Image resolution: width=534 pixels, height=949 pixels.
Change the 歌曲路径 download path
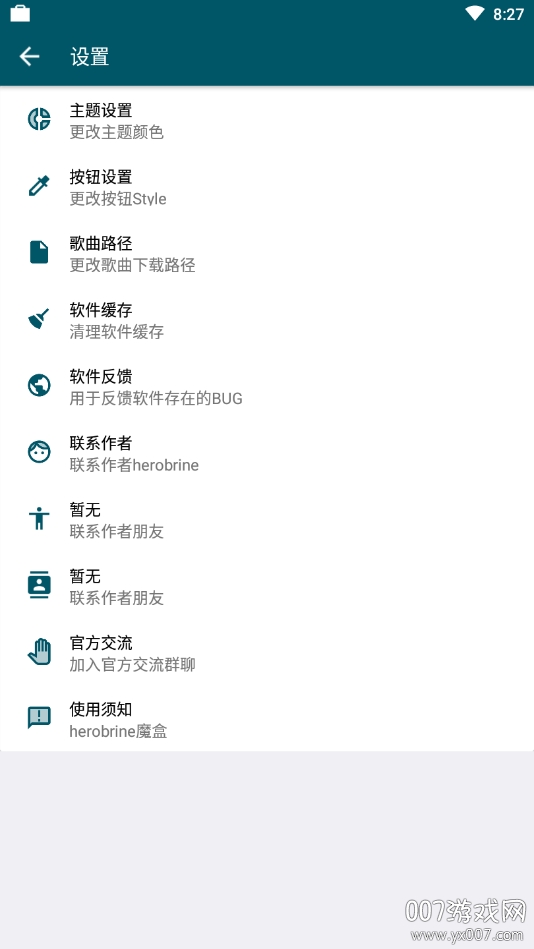point(267,252)
